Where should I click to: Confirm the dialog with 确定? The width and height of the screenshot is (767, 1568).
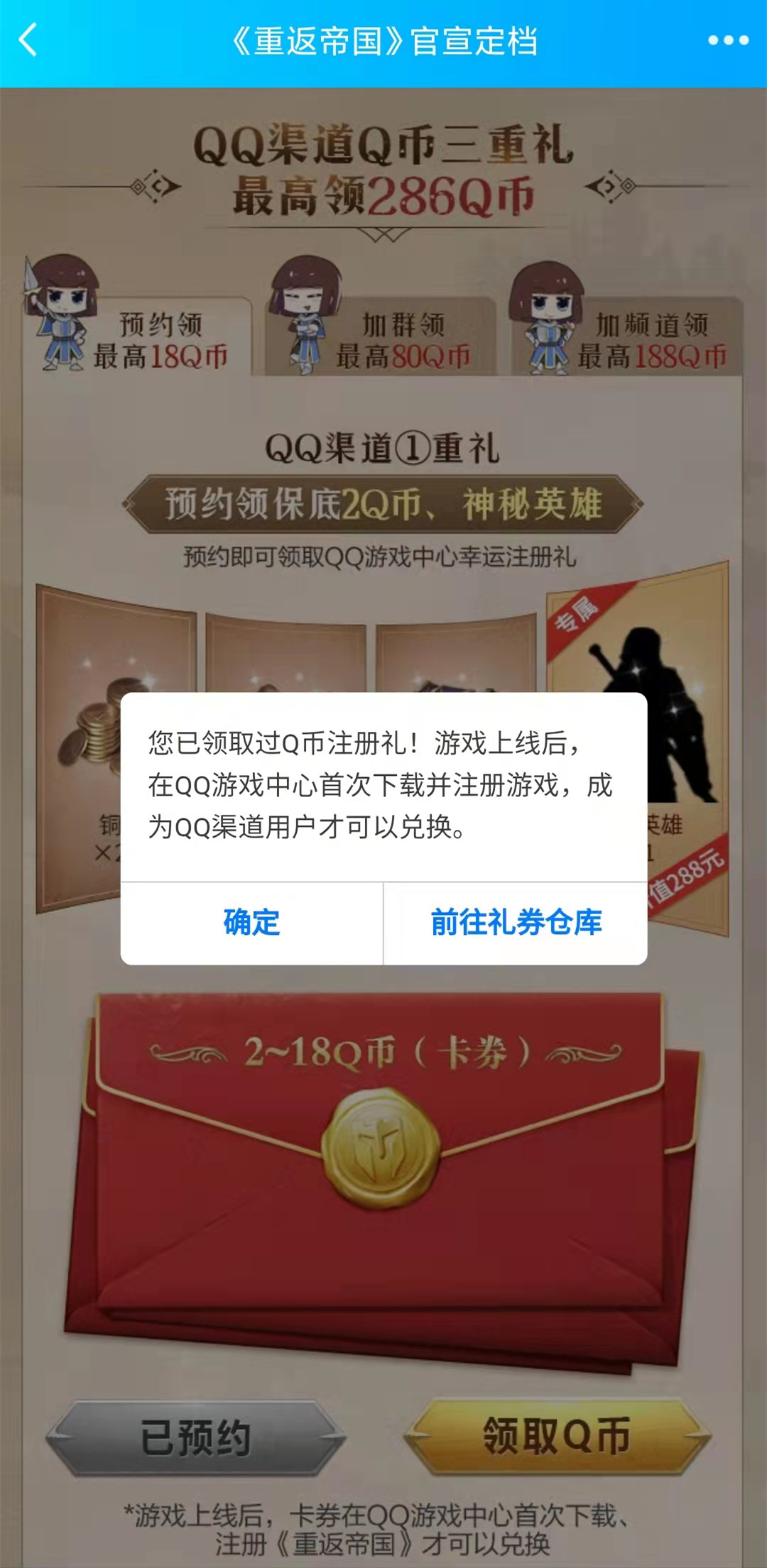[251, 923]
